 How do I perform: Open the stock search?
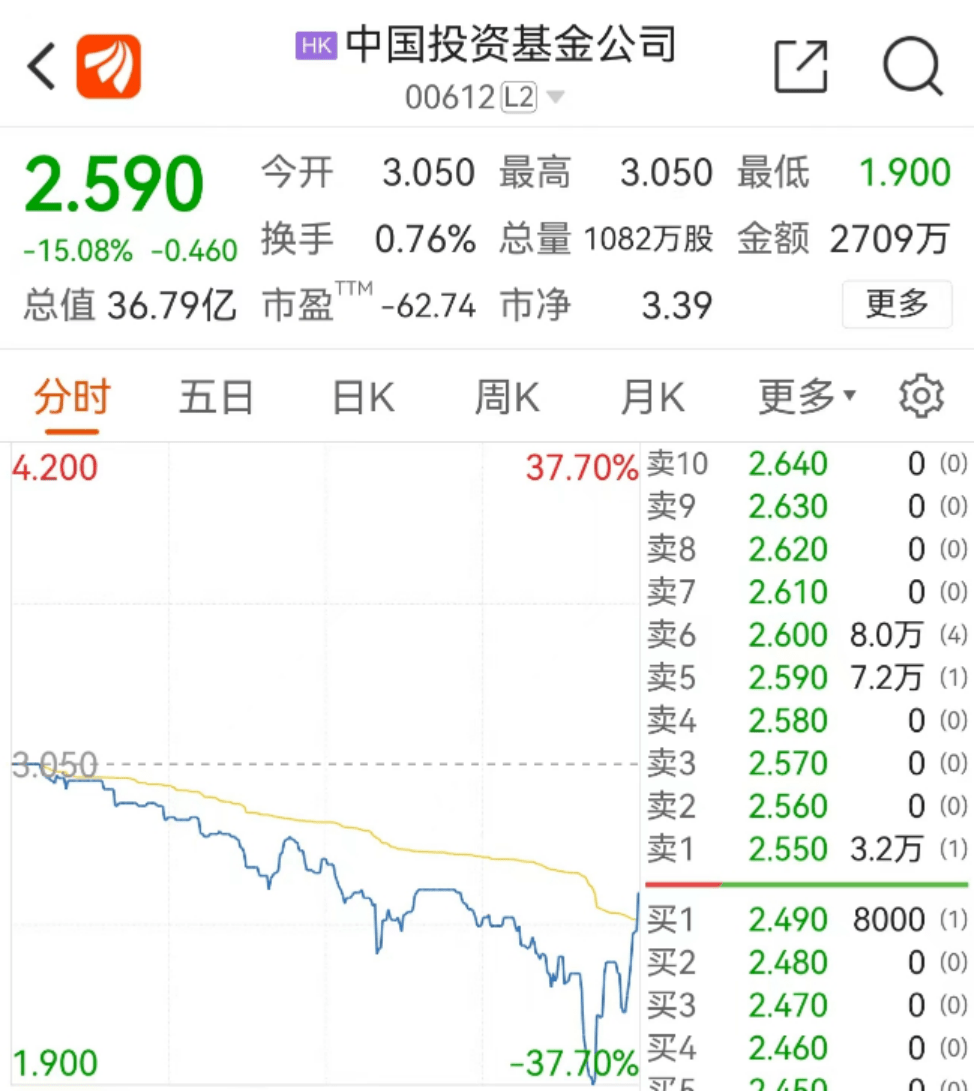[x=912, y=68]
